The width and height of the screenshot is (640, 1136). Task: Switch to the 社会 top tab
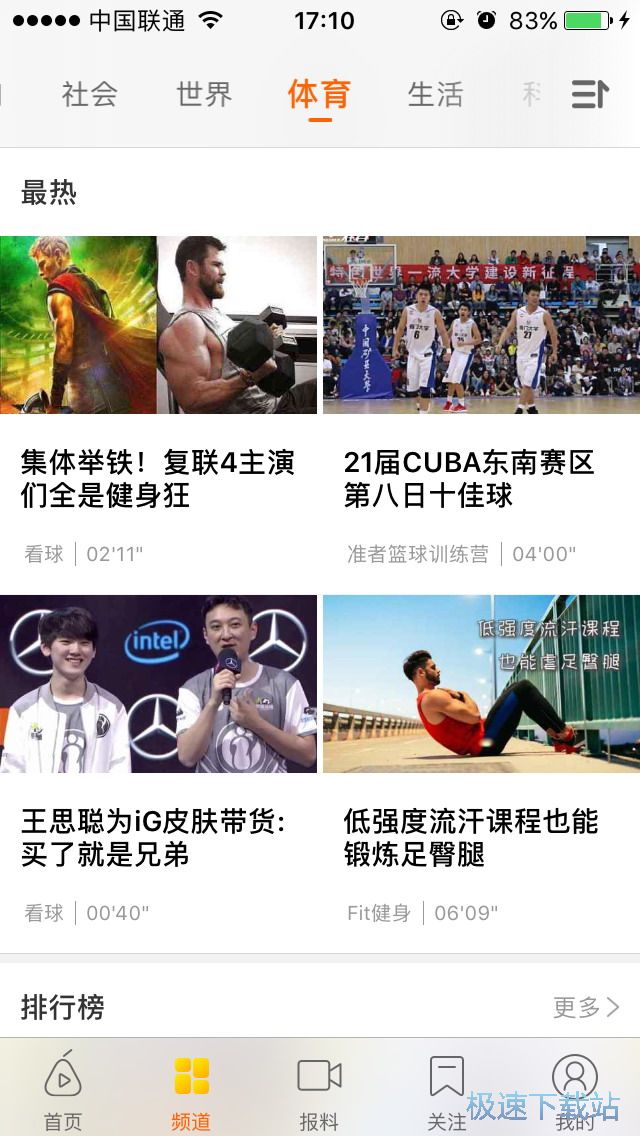[89, 94]
